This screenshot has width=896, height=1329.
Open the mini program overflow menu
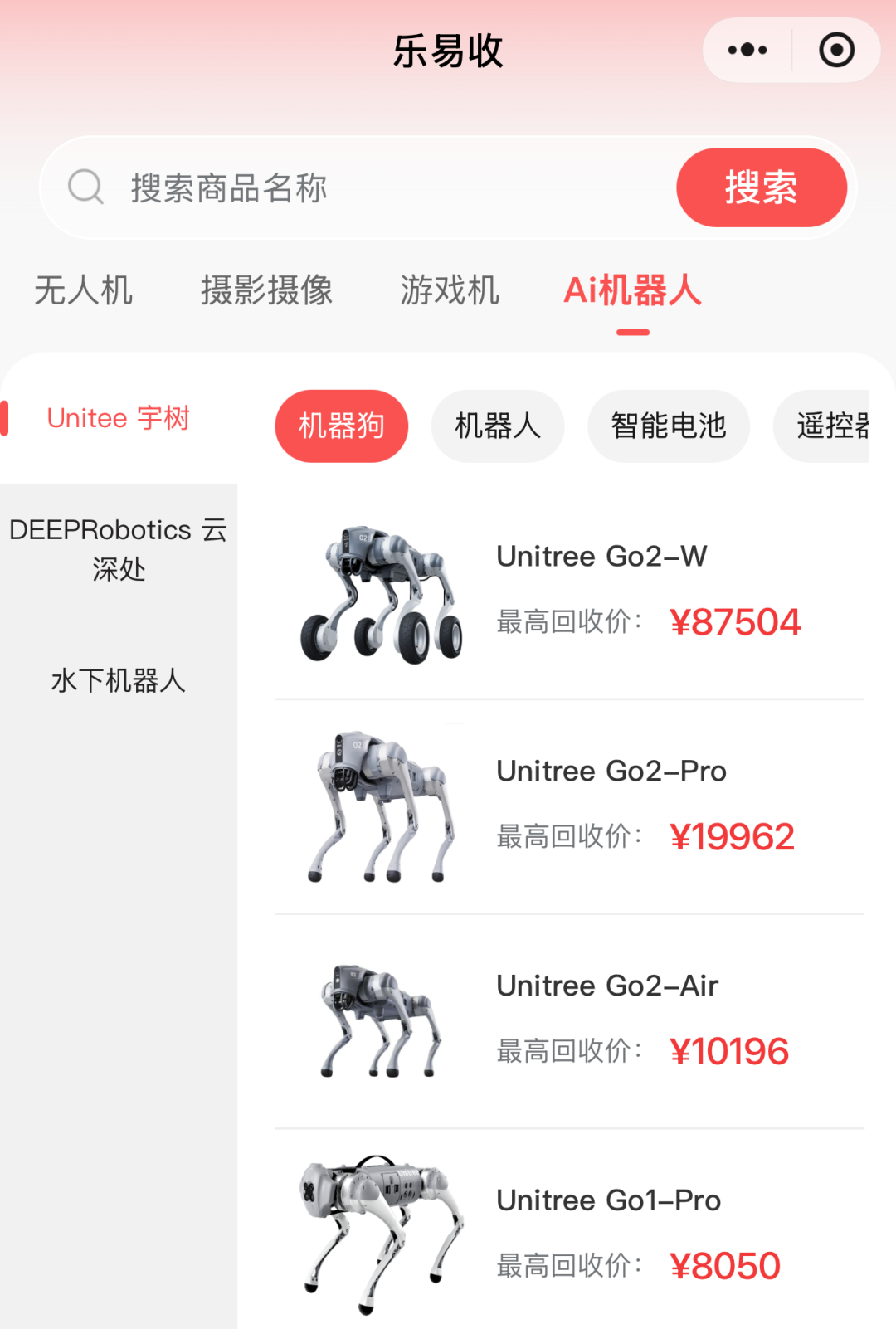coord(747,50)
